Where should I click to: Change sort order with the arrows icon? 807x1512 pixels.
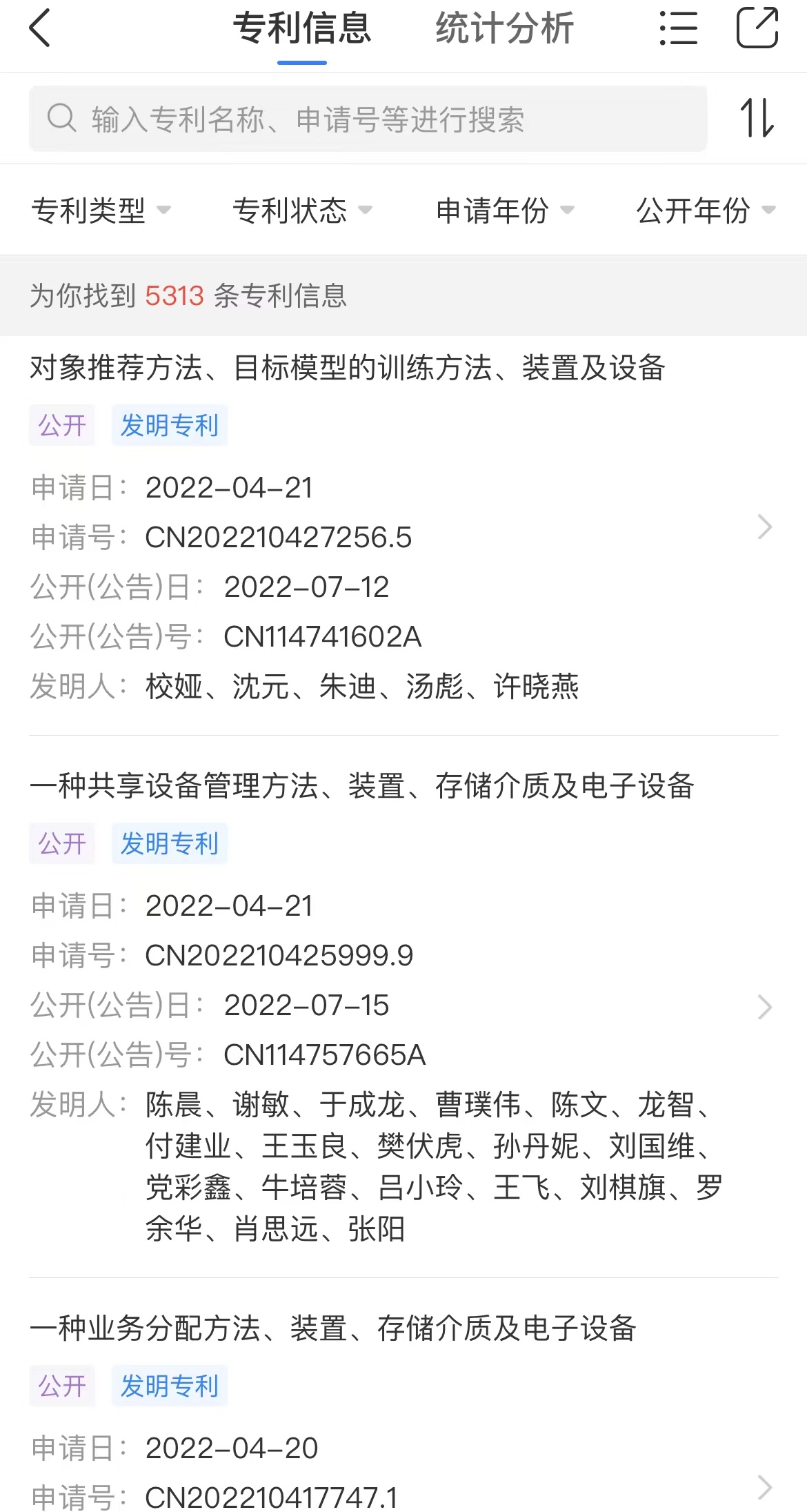[757, 118]
